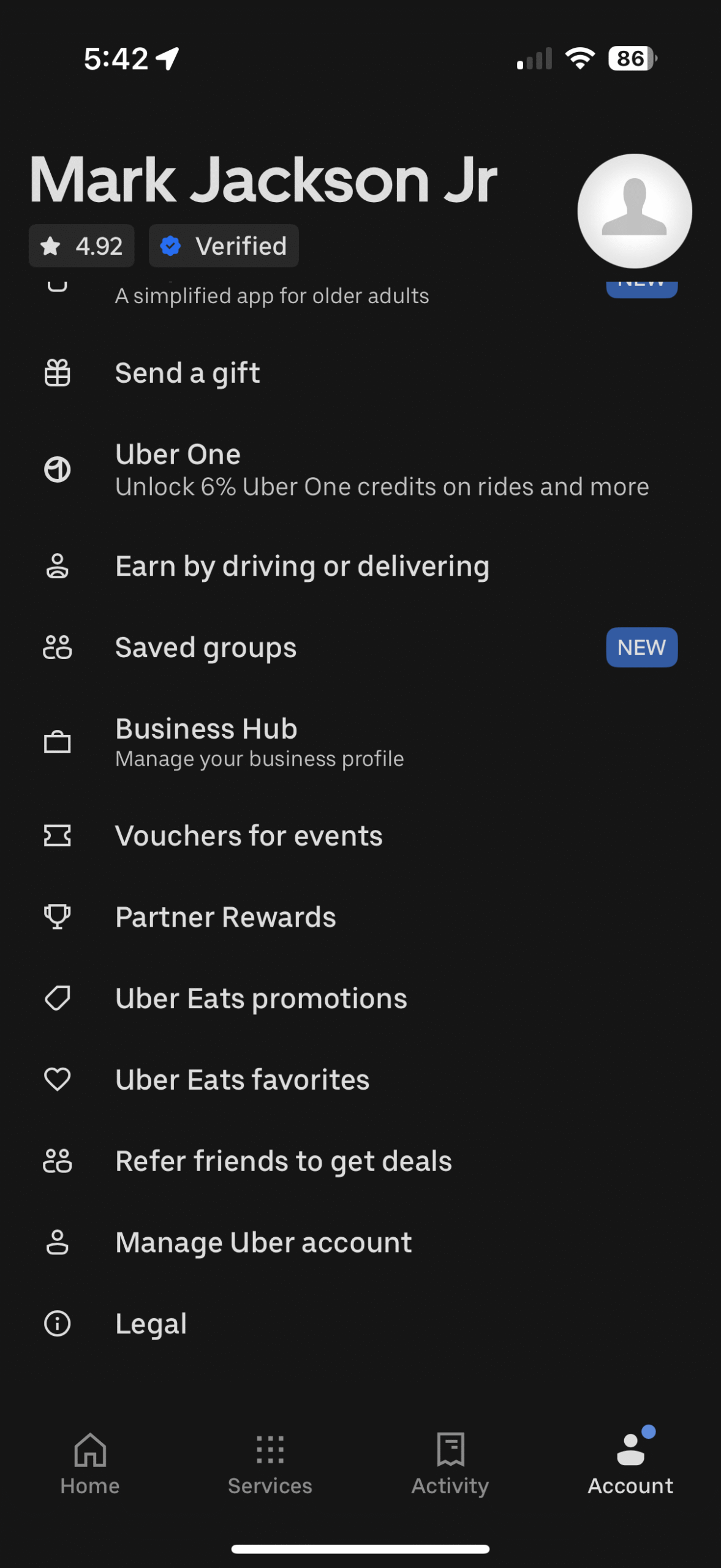Select the Uber One logo icon
The image size is (721, 1568).
[x=58, y=470]
